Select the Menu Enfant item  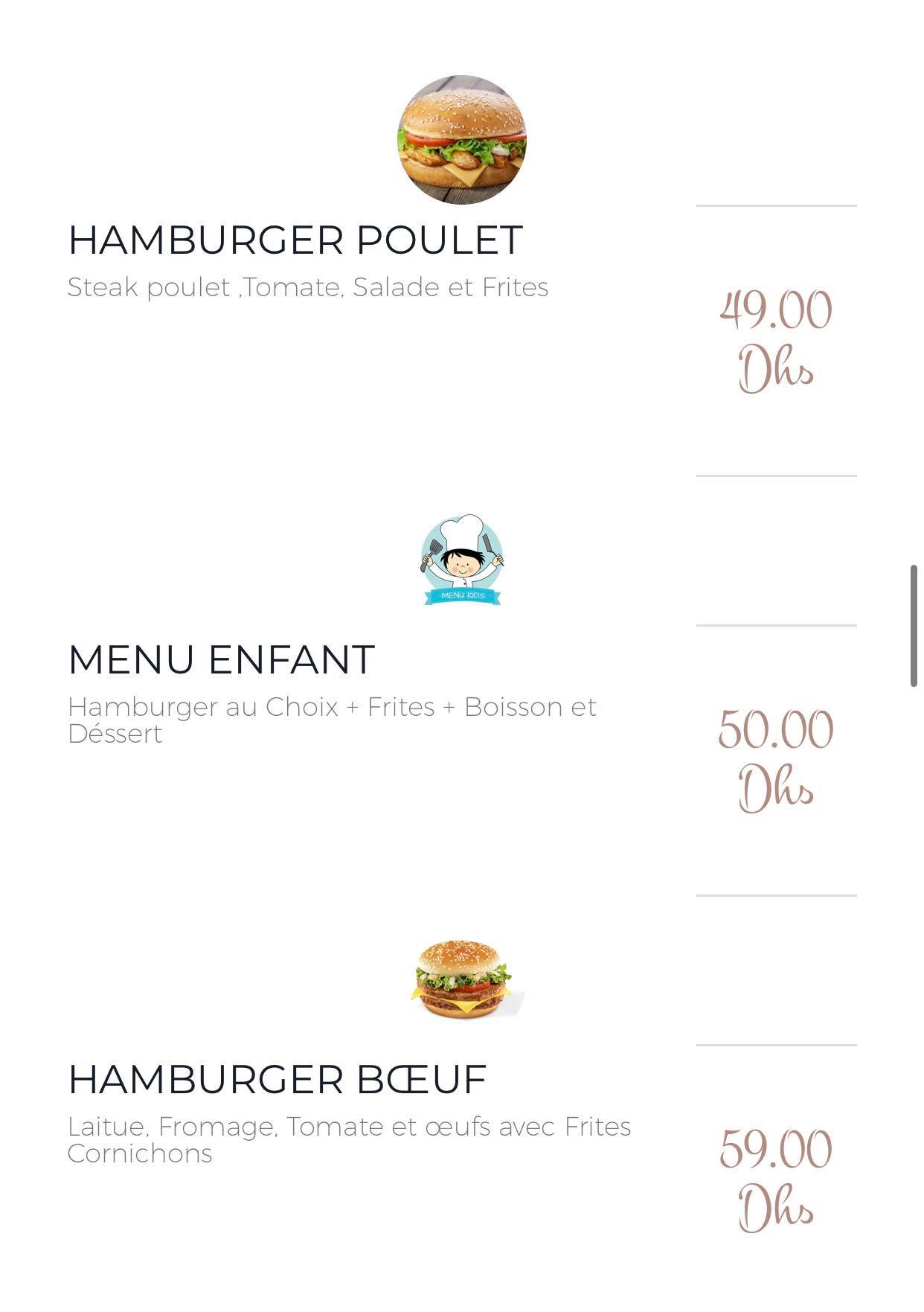tap(221, 659)
